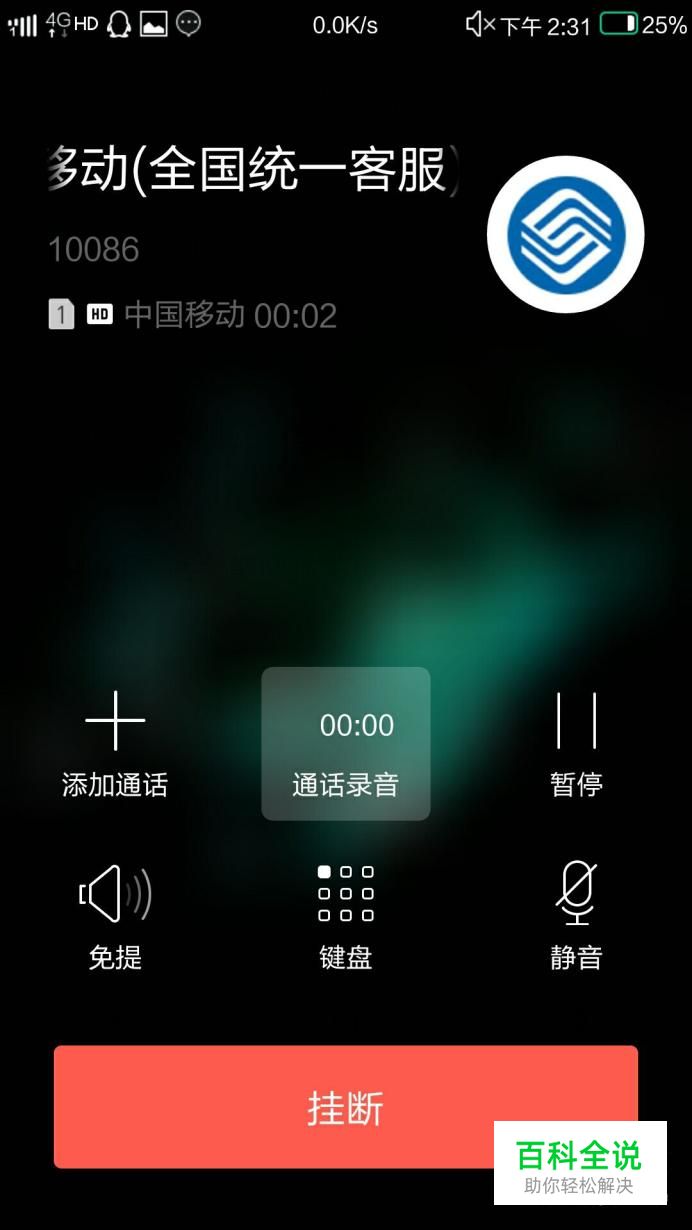
Task: Add another call via 添加通话
Action: pyautogui.click(x=115, y=743)
